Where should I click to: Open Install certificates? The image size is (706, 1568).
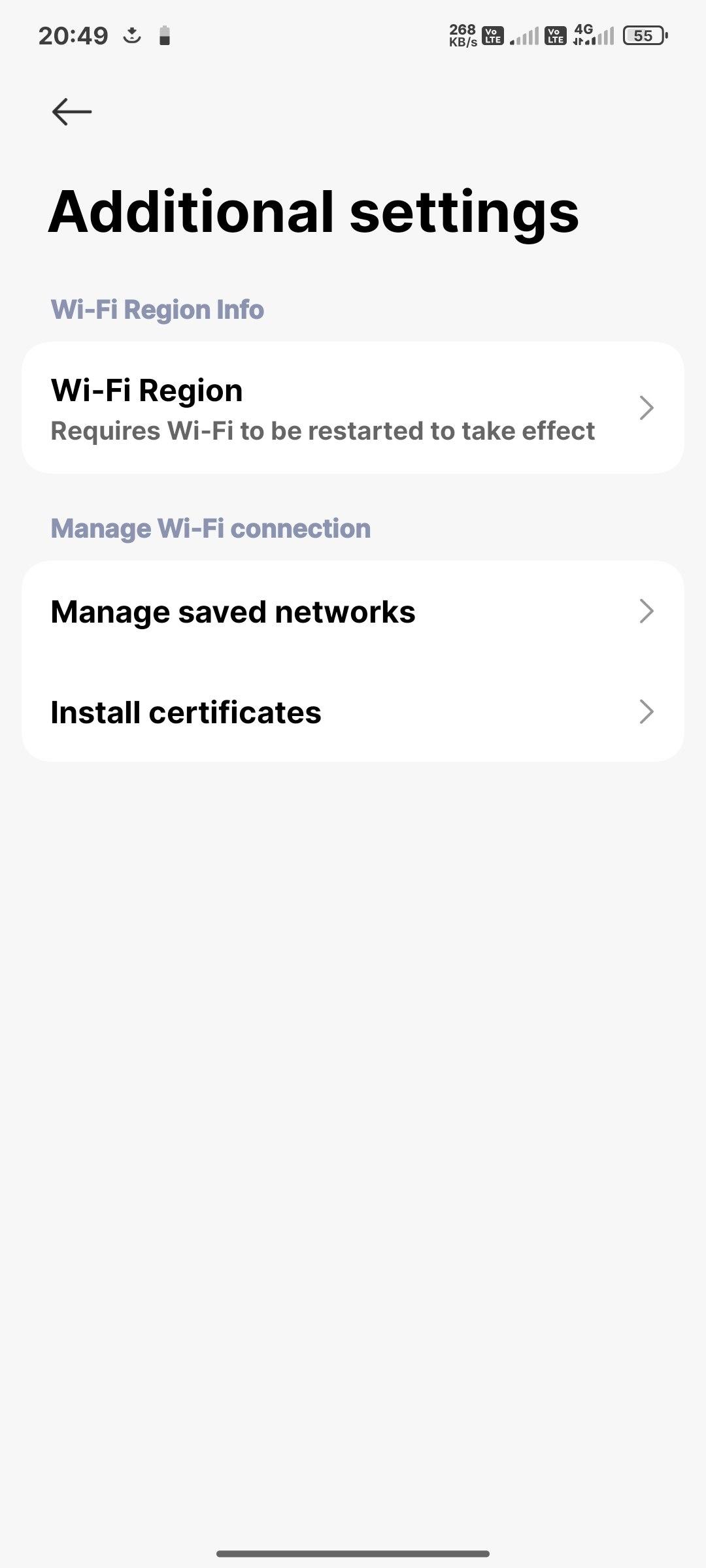[353, 711]
